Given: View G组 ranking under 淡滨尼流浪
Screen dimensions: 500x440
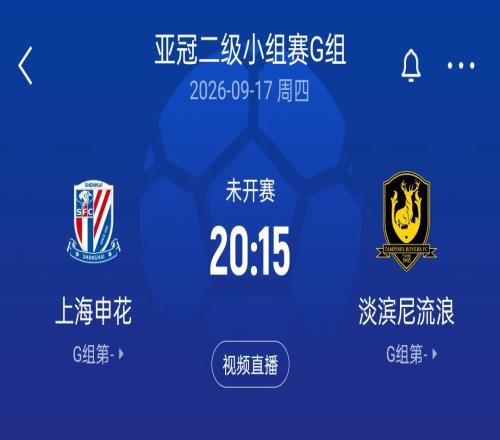Looking at the screenshot, I should (x=412, y=354).
